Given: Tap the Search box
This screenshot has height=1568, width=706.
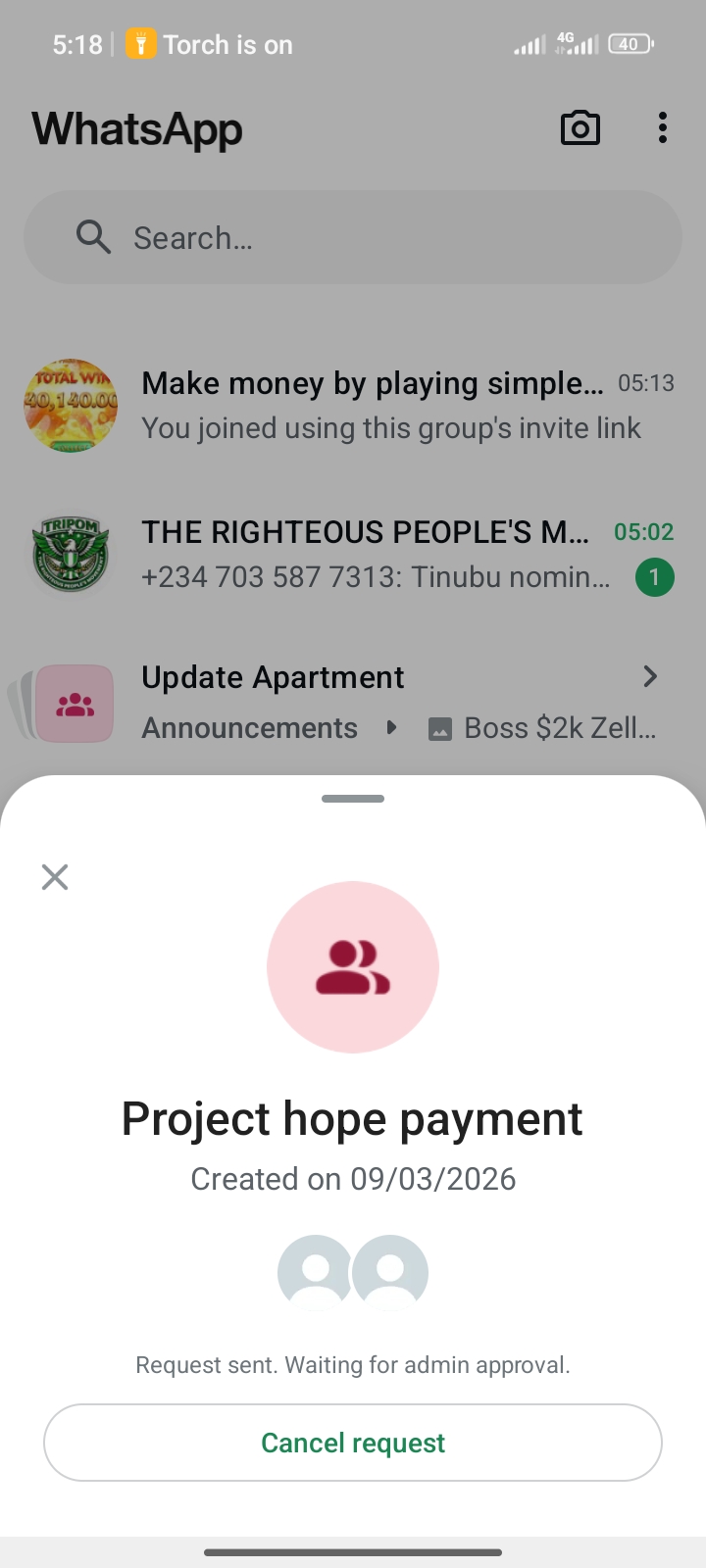Looking at the screenshot, I should tap(353, 237).
